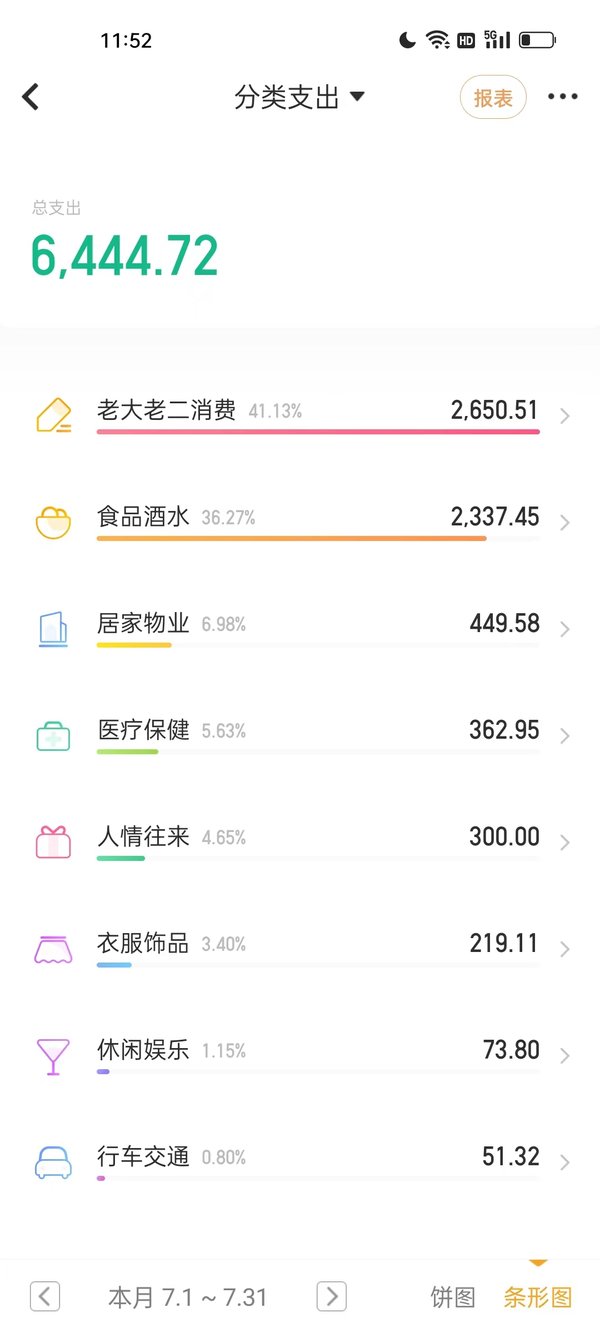Go to the next month
Viewport: 600px width, 1333px height.
coord(332,1296)
